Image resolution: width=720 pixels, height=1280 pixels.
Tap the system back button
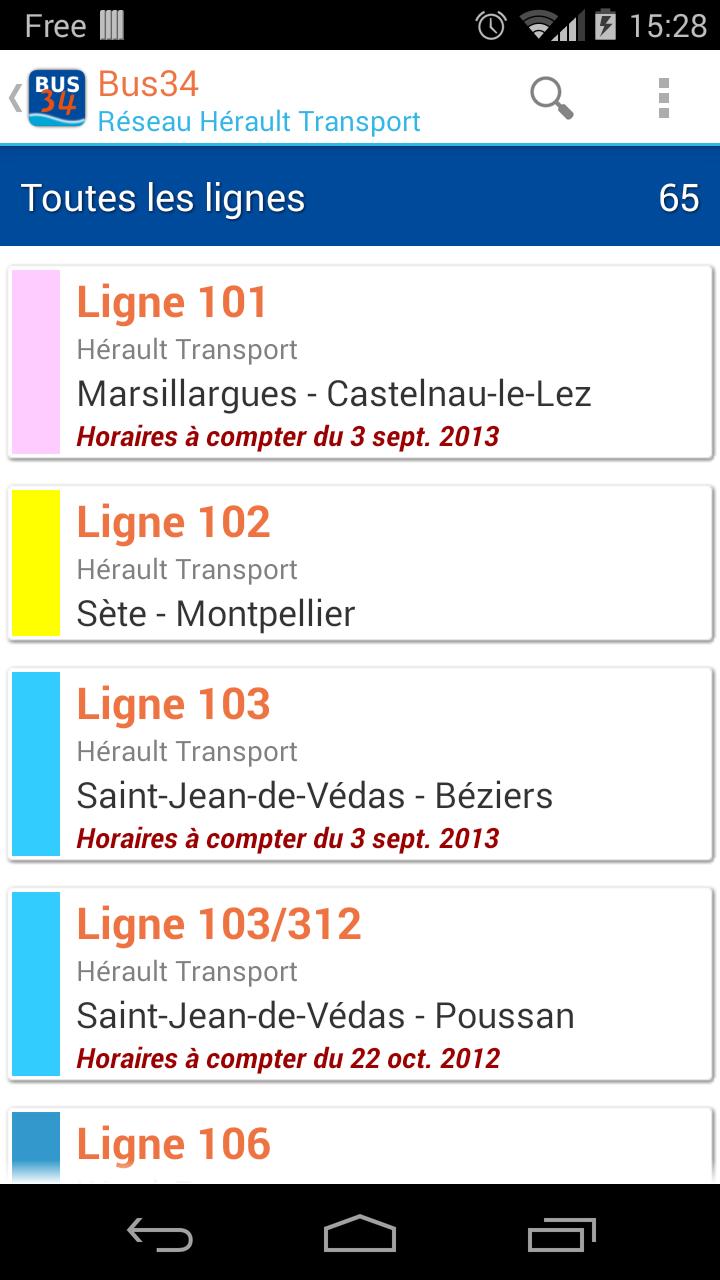[x=160, y=1234]
